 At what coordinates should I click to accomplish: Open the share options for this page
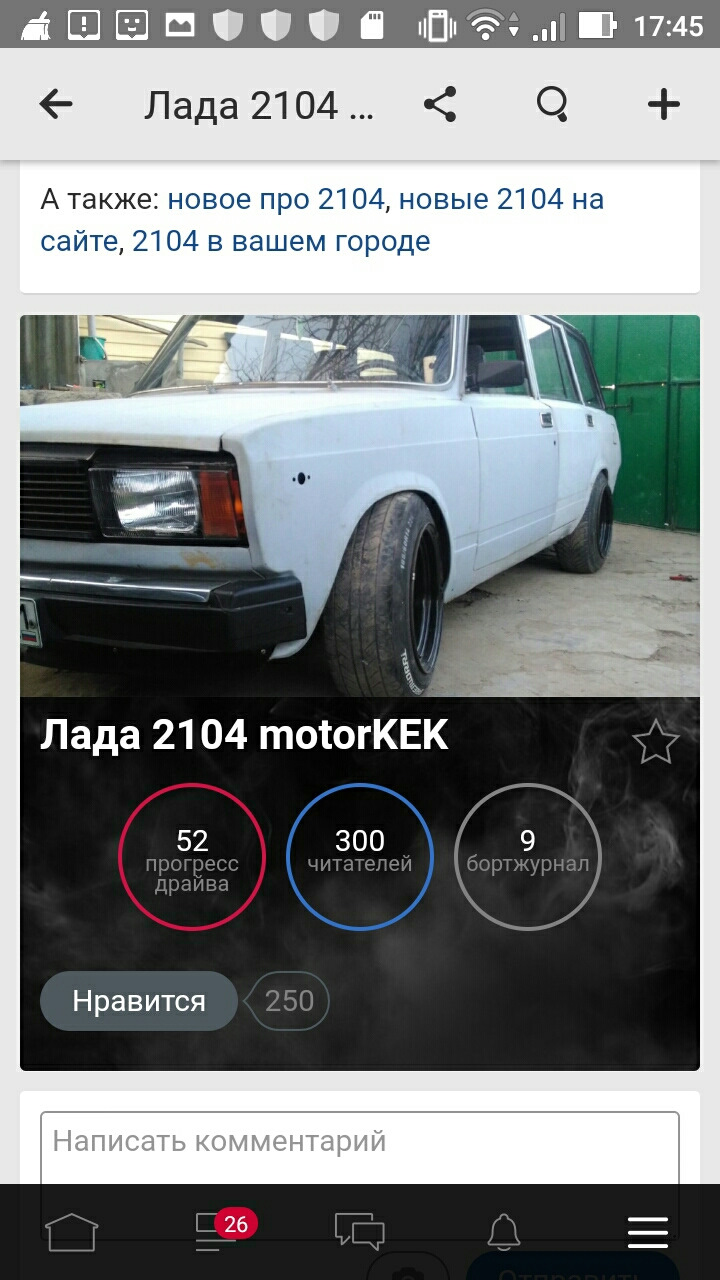coord(441,103)
